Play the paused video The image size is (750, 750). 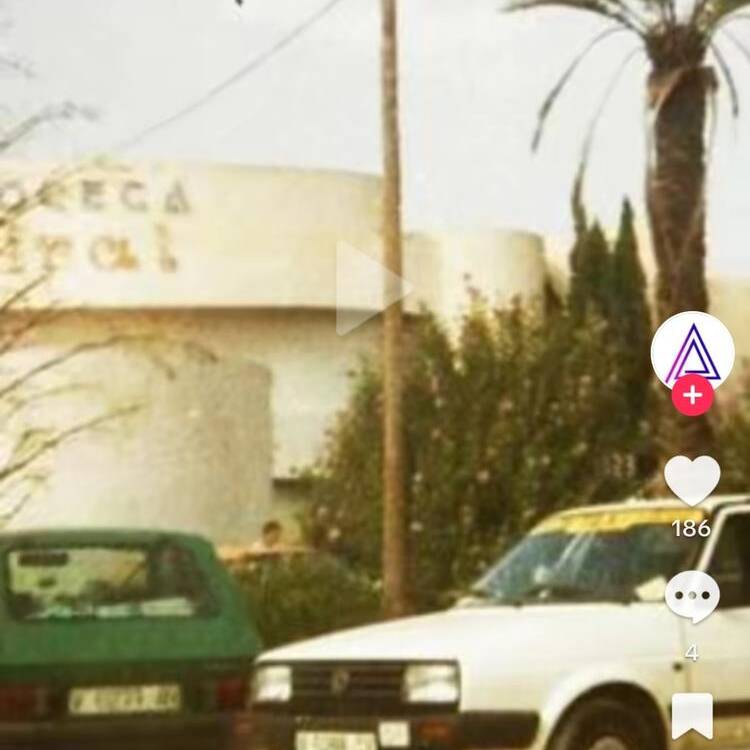[370, 289]
